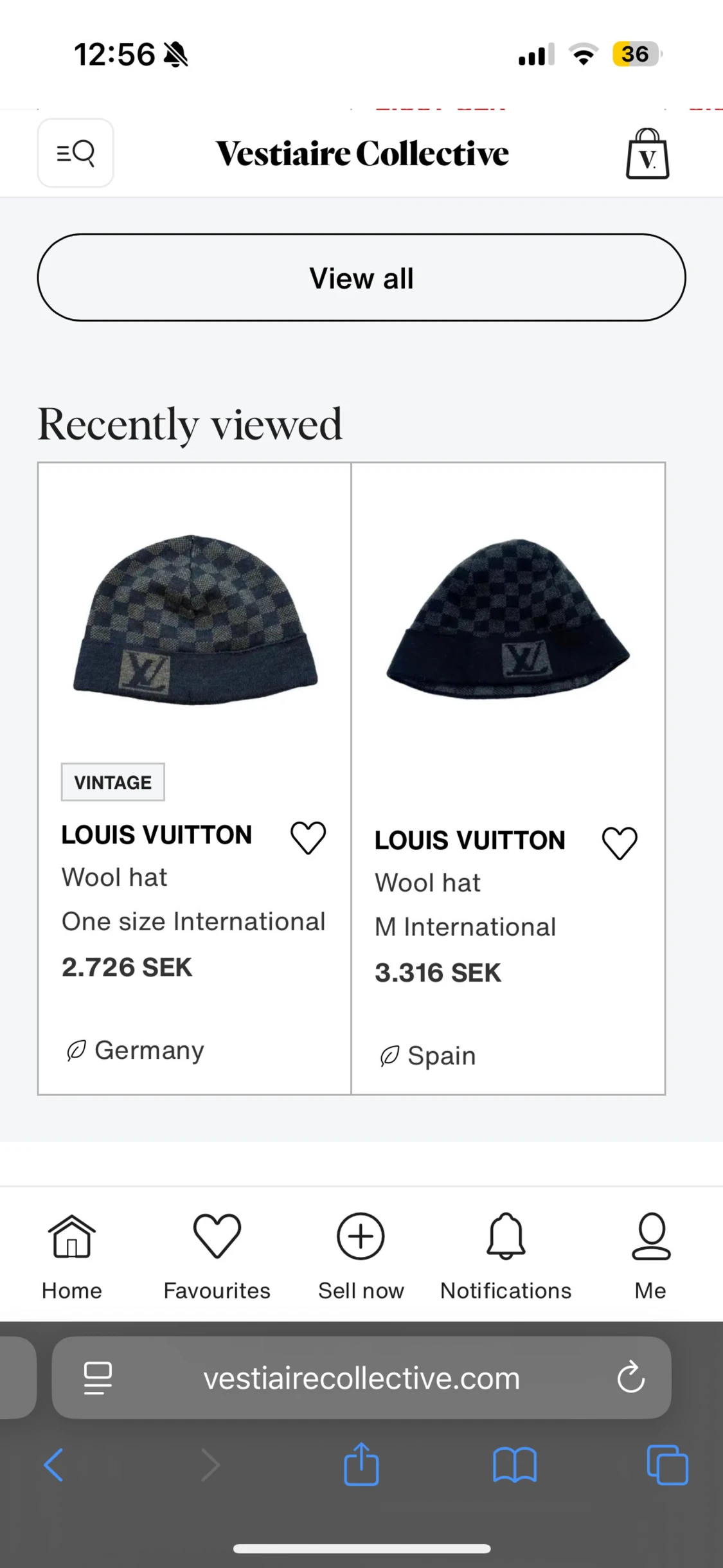Open Notifications via the bell icon
The height and width of the screenshot is (1568, 723).
pos(505,1236)
